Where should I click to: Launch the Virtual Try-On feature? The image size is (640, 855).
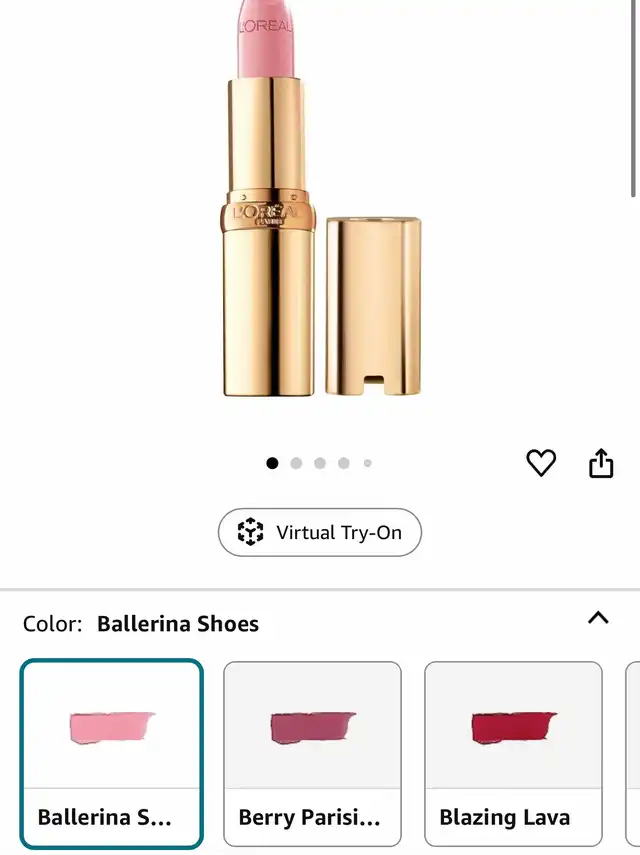point(320,533)
